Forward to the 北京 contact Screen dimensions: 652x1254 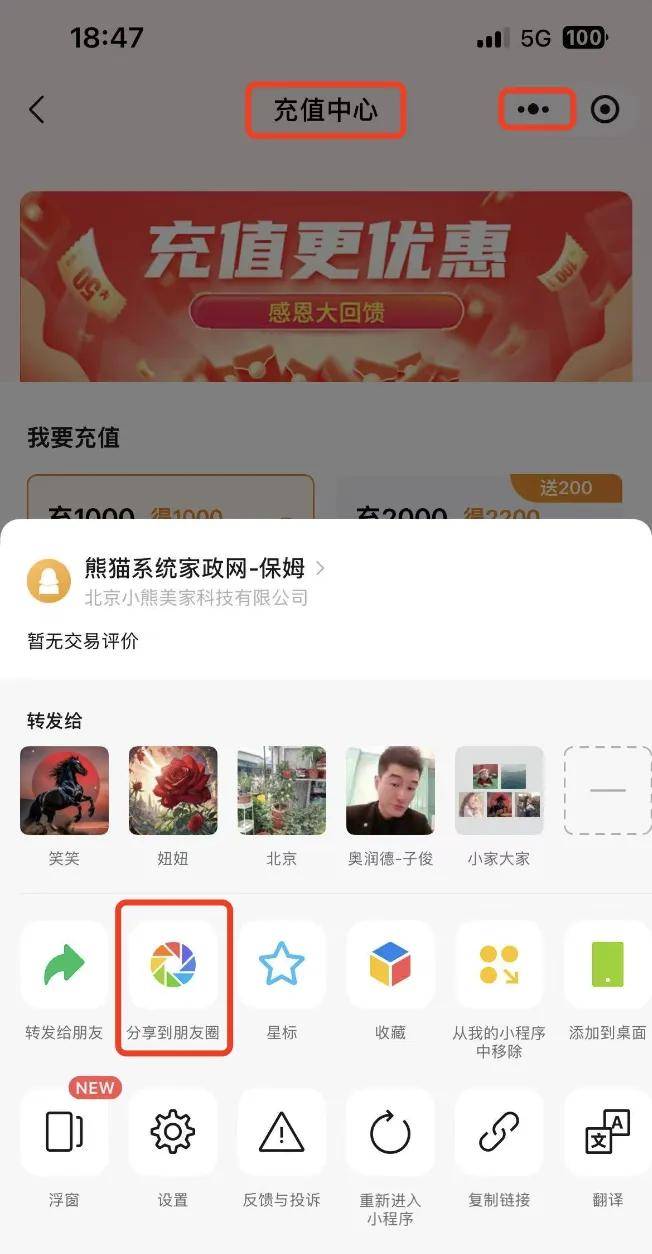[x=282, y=790]
